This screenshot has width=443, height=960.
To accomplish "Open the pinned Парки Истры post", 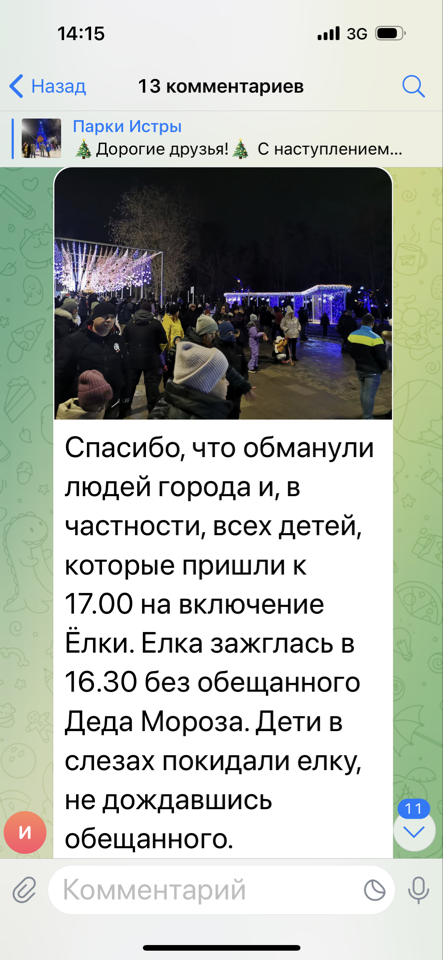I will click(x=222, y=138).
